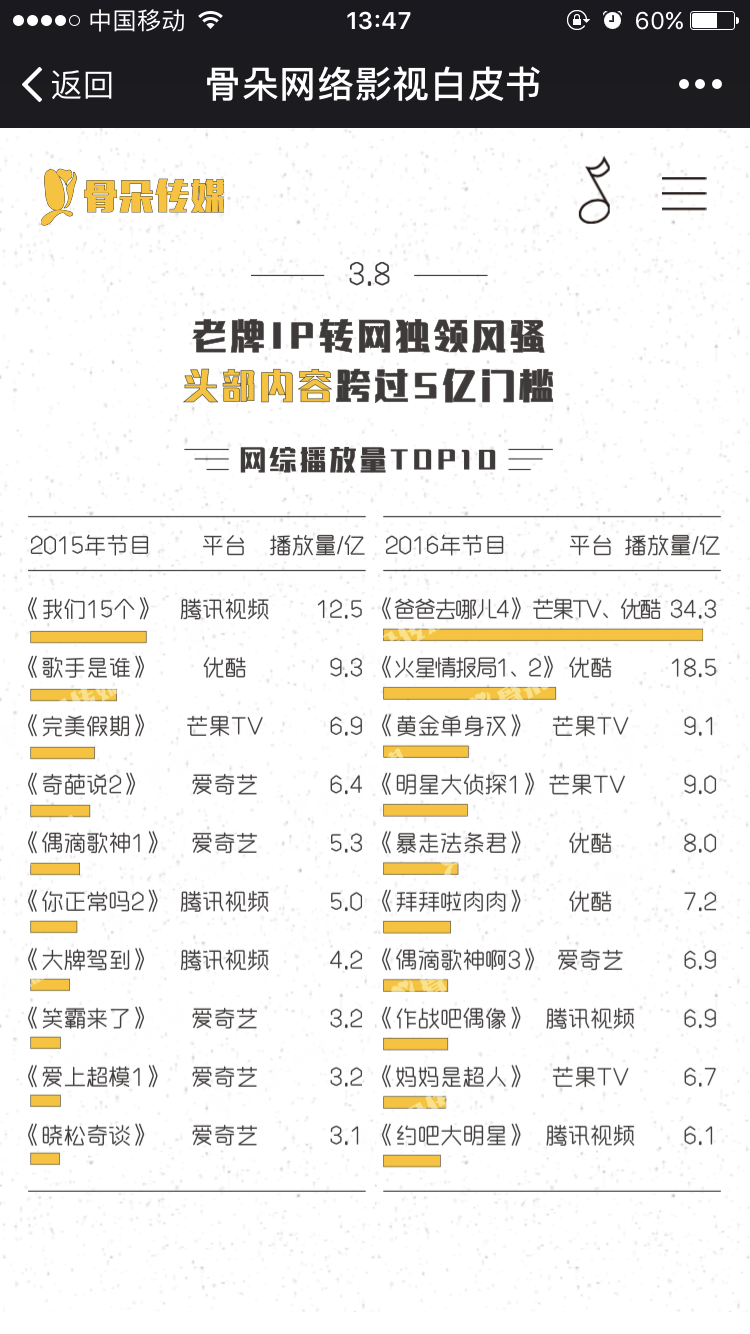Open the three-dot overflow menu
The image size is (750, 1334).
(700, 85)
